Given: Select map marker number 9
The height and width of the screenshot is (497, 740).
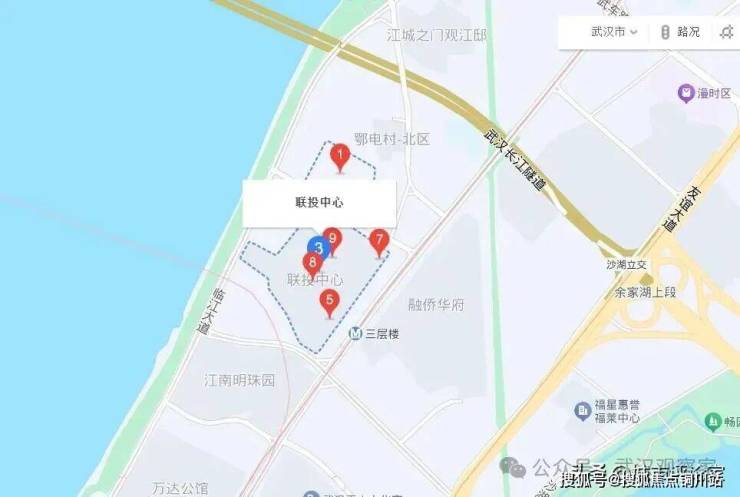Looking at the screenshot, I should [334, 239].
